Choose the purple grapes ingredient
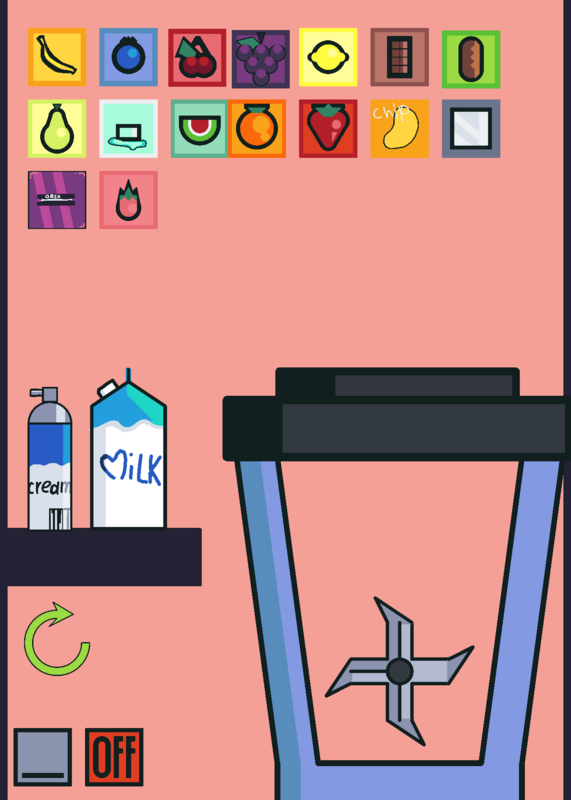 tap(261, 59)
